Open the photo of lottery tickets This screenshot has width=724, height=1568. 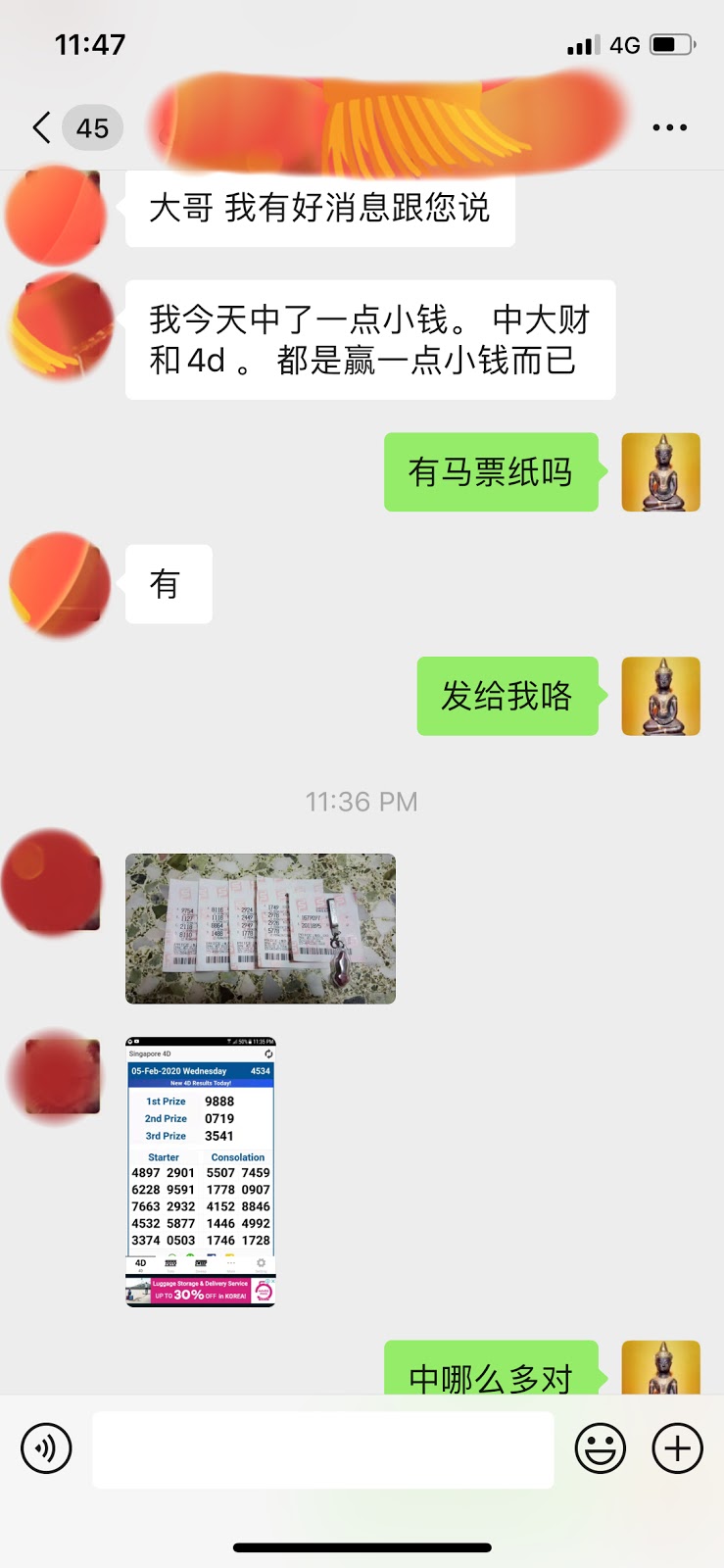tap(261, 928)
